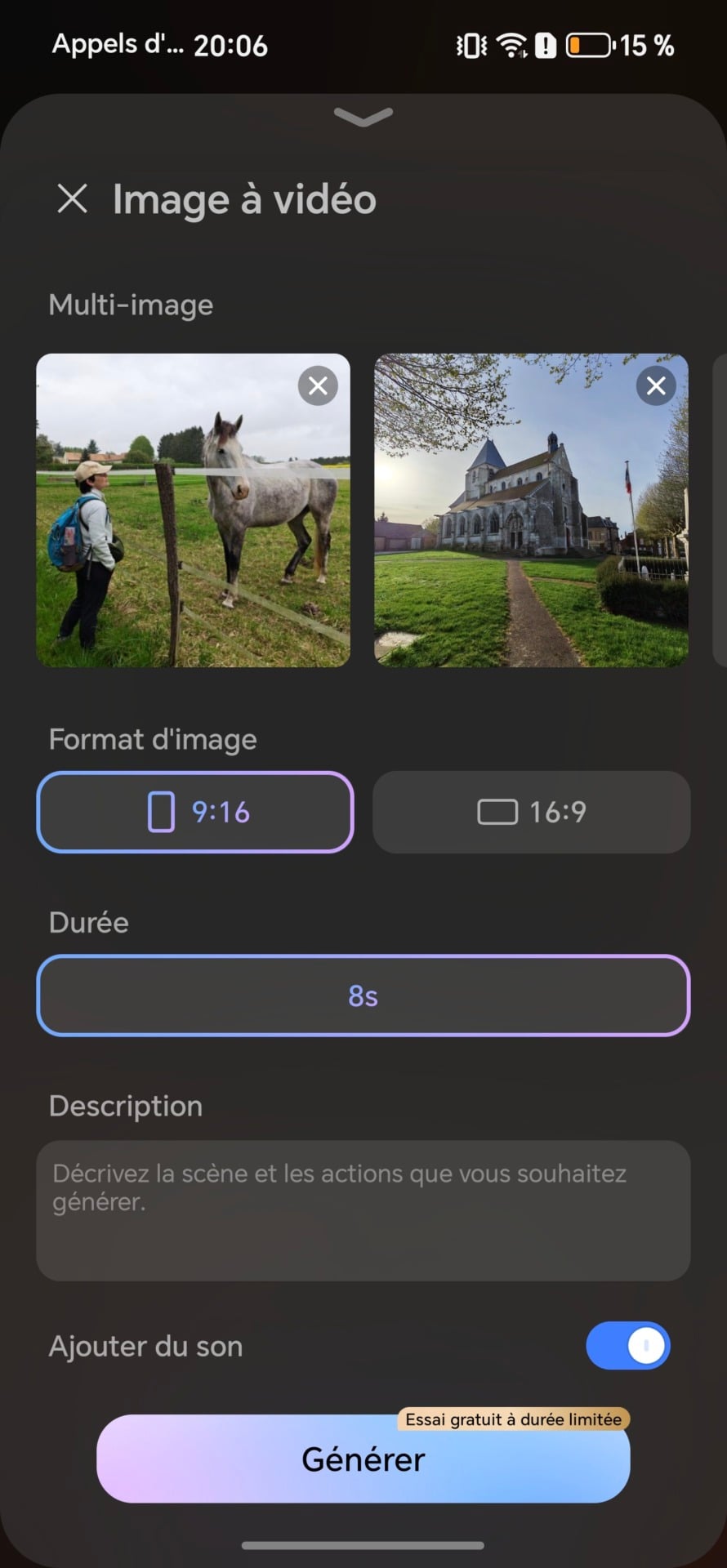Select the 9:16 image format

click(195, 812)
